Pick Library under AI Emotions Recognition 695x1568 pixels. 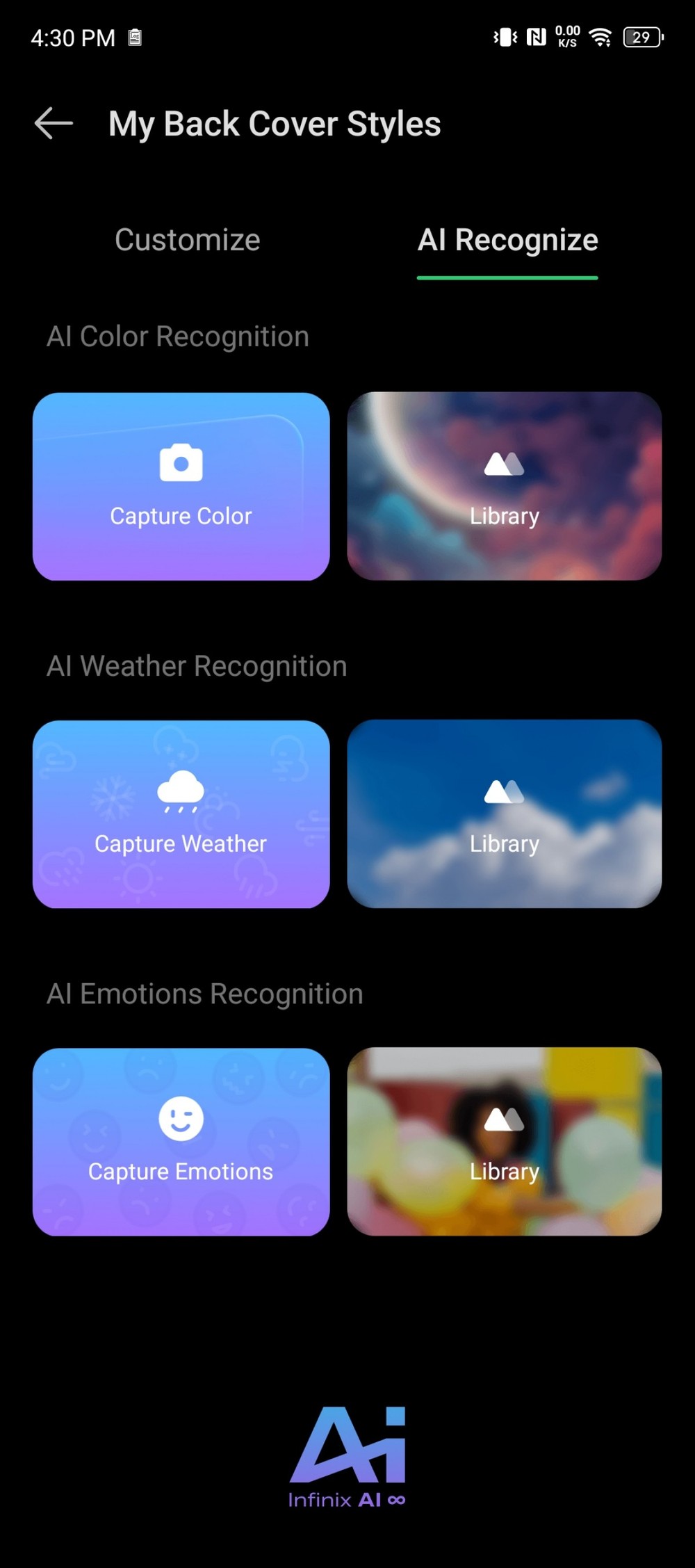point(505,1142)
